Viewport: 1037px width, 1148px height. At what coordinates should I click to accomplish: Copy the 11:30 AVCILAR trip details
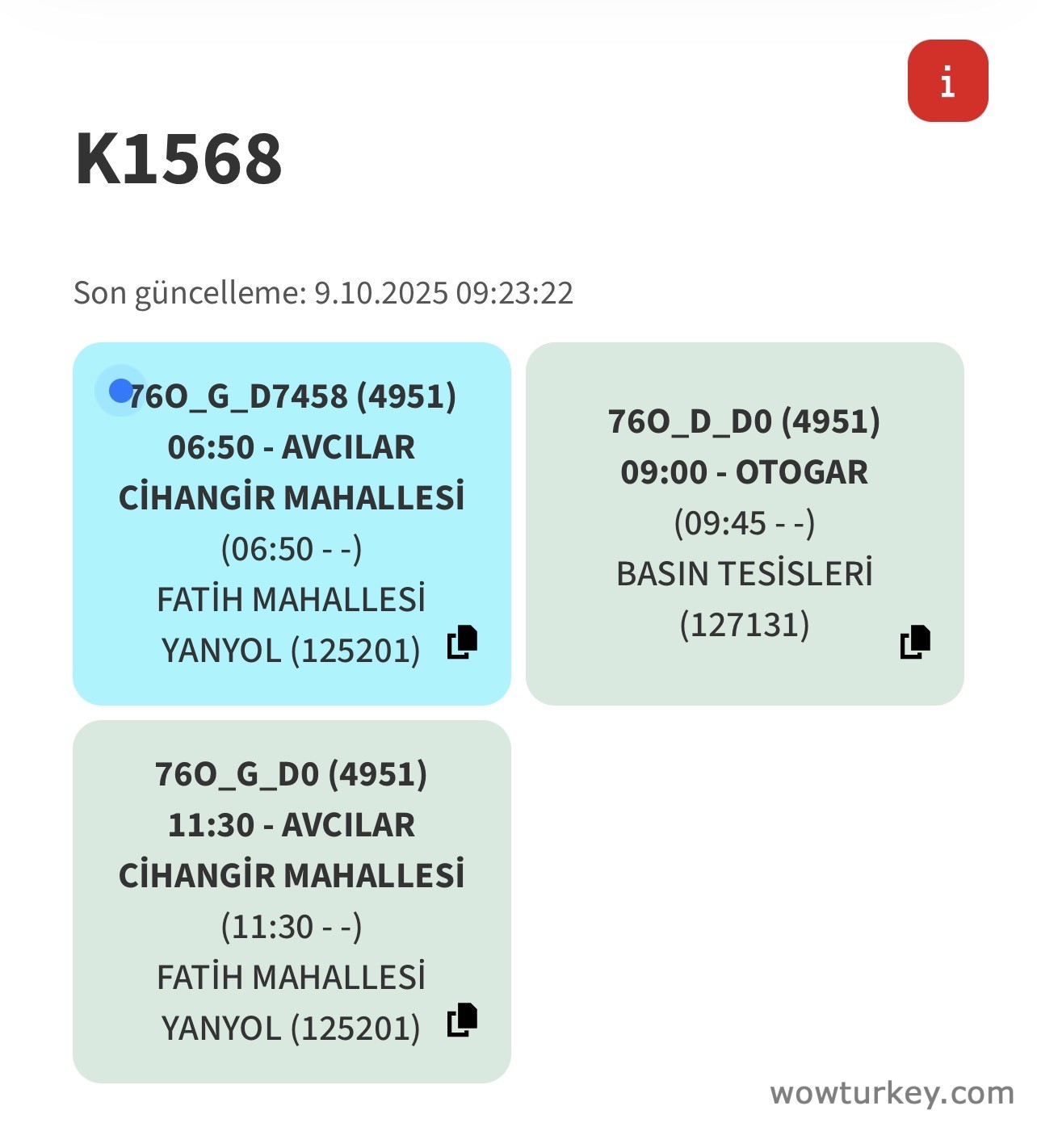463,1020
